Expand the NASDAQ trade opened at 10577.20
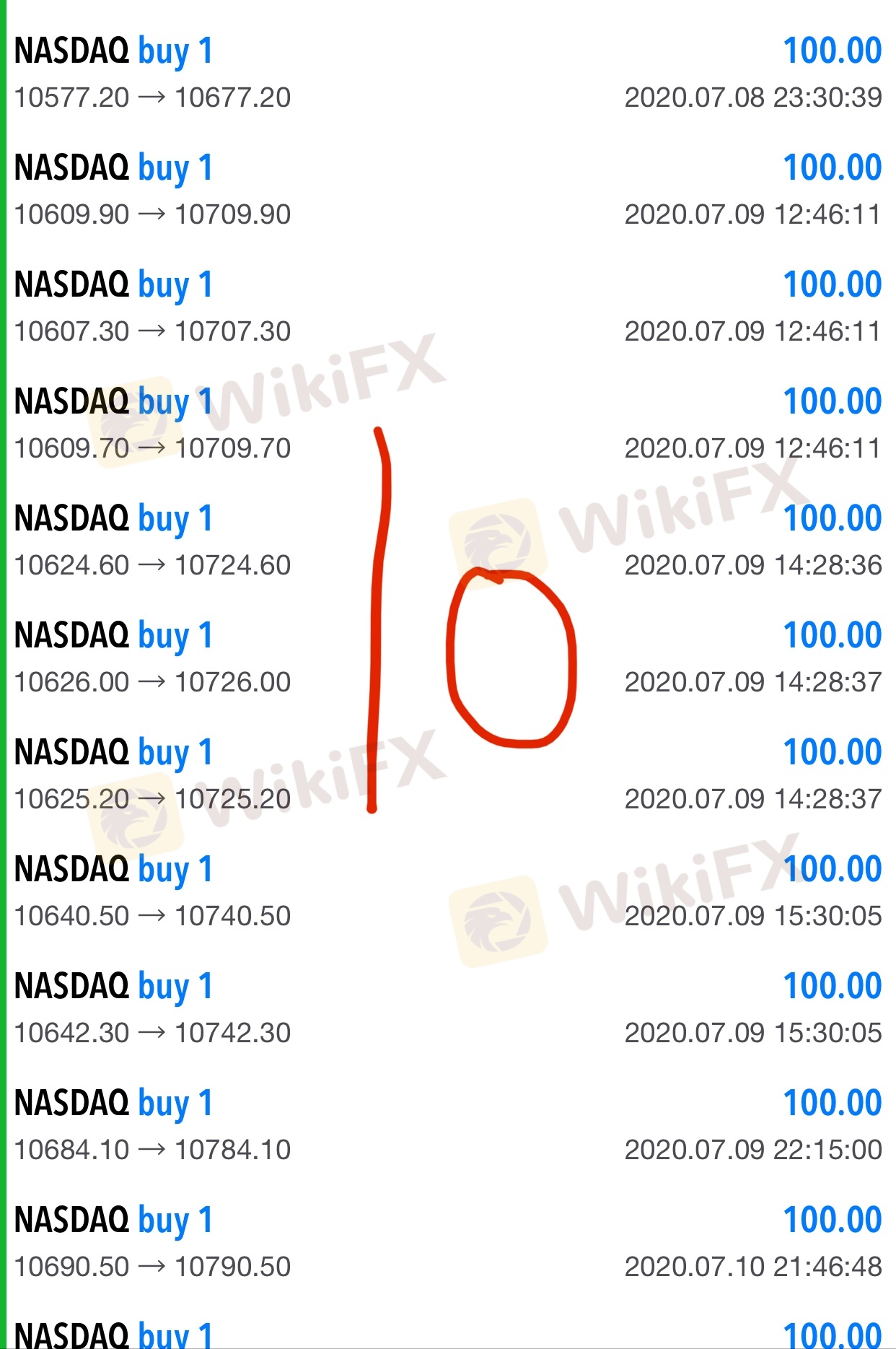The width and height of the screenshot is (896, 1349). point(447,74)
